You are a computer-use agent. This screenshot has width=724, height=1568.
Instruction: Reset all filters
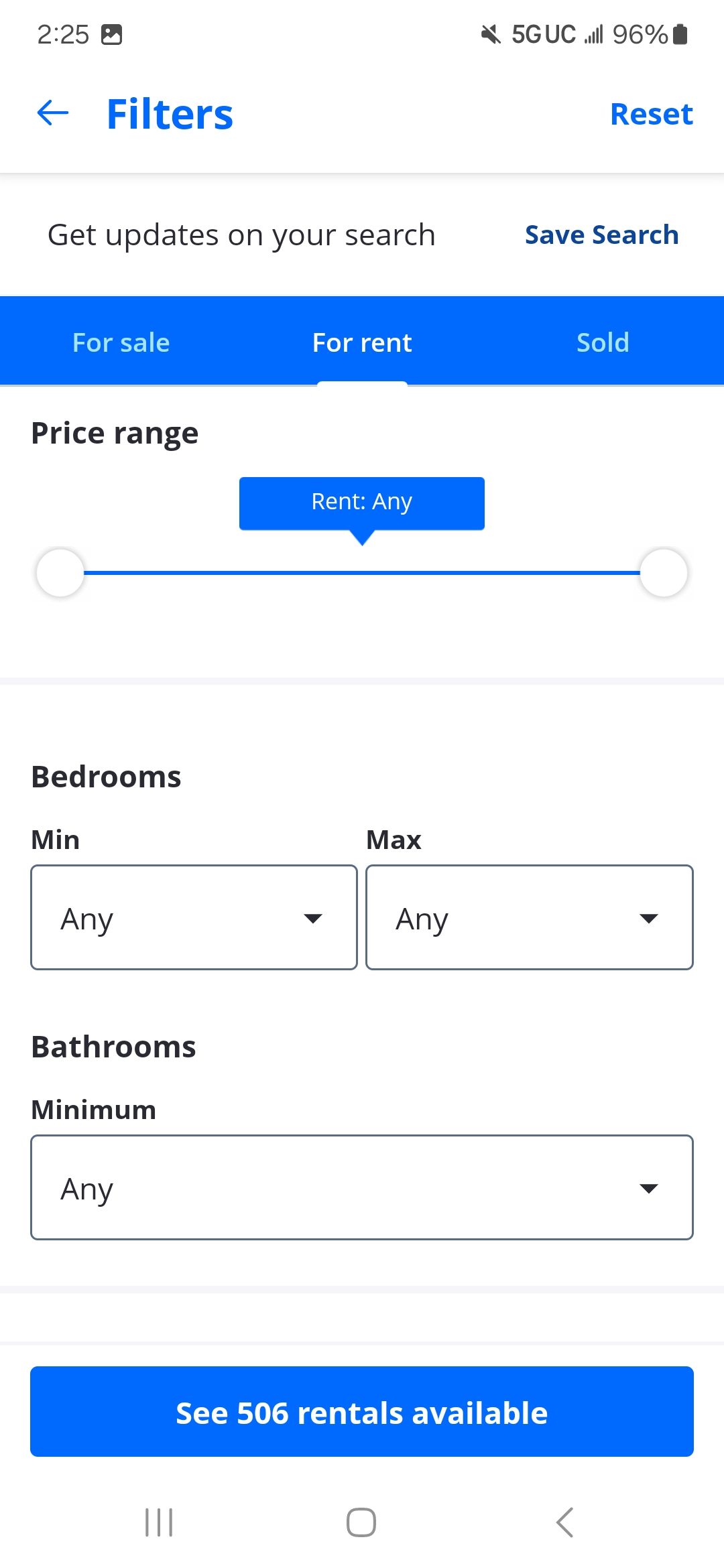651,113
